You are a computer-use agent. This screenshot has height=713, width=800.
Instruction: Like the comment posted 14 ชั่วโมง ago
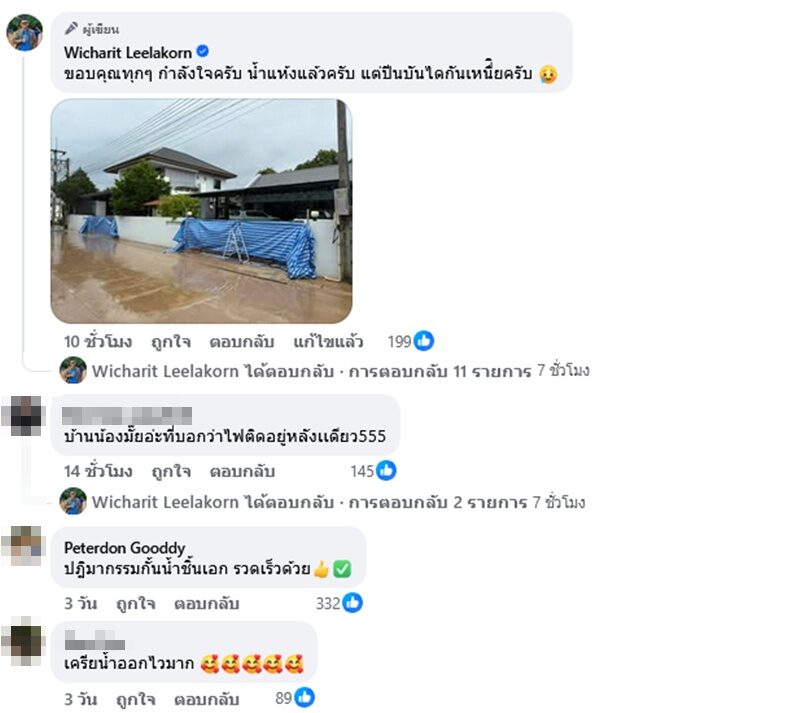click(171, 471)
